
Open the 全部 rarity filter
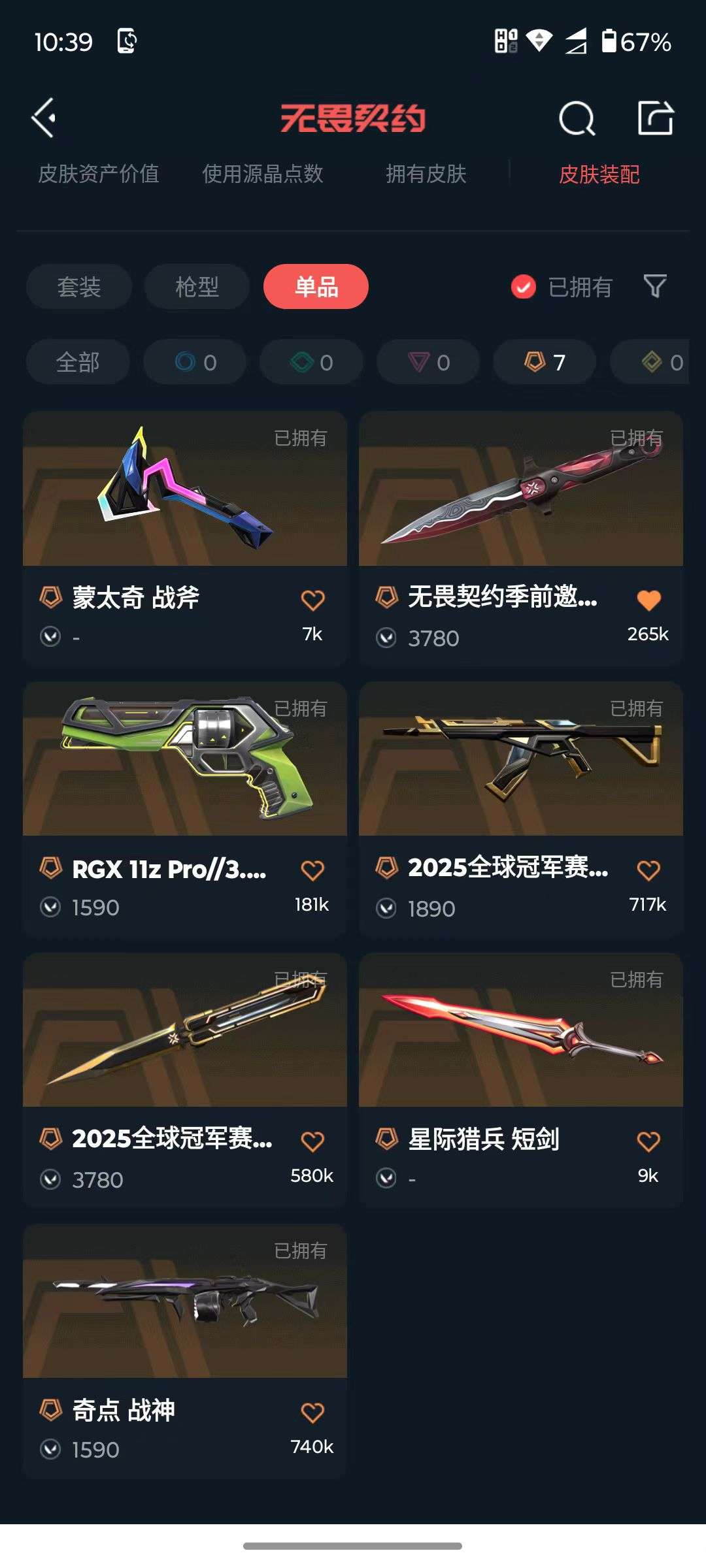(x=78, y=362)
